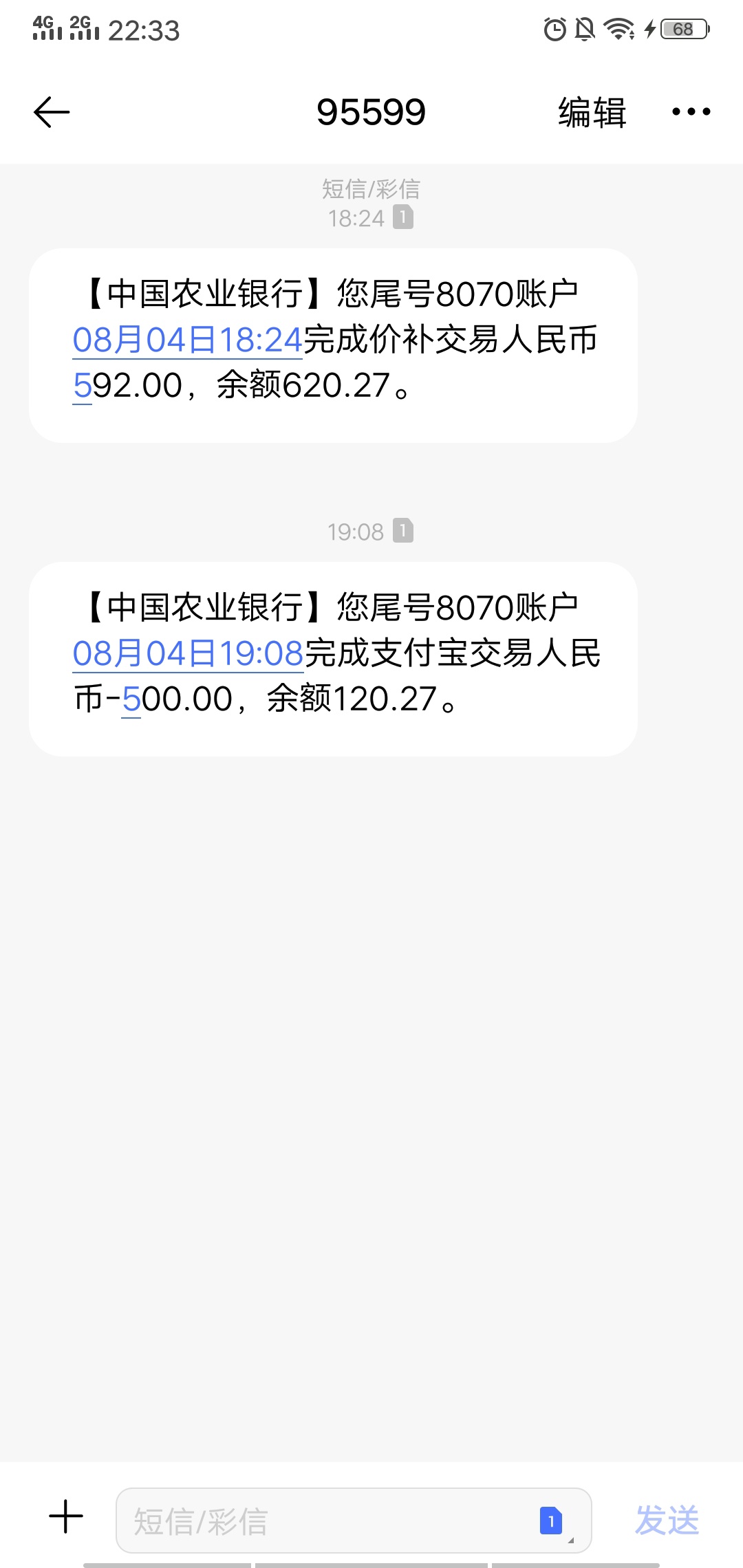
Task: Tap the SIM 1 selector in input box
Action: point(551,1520)
